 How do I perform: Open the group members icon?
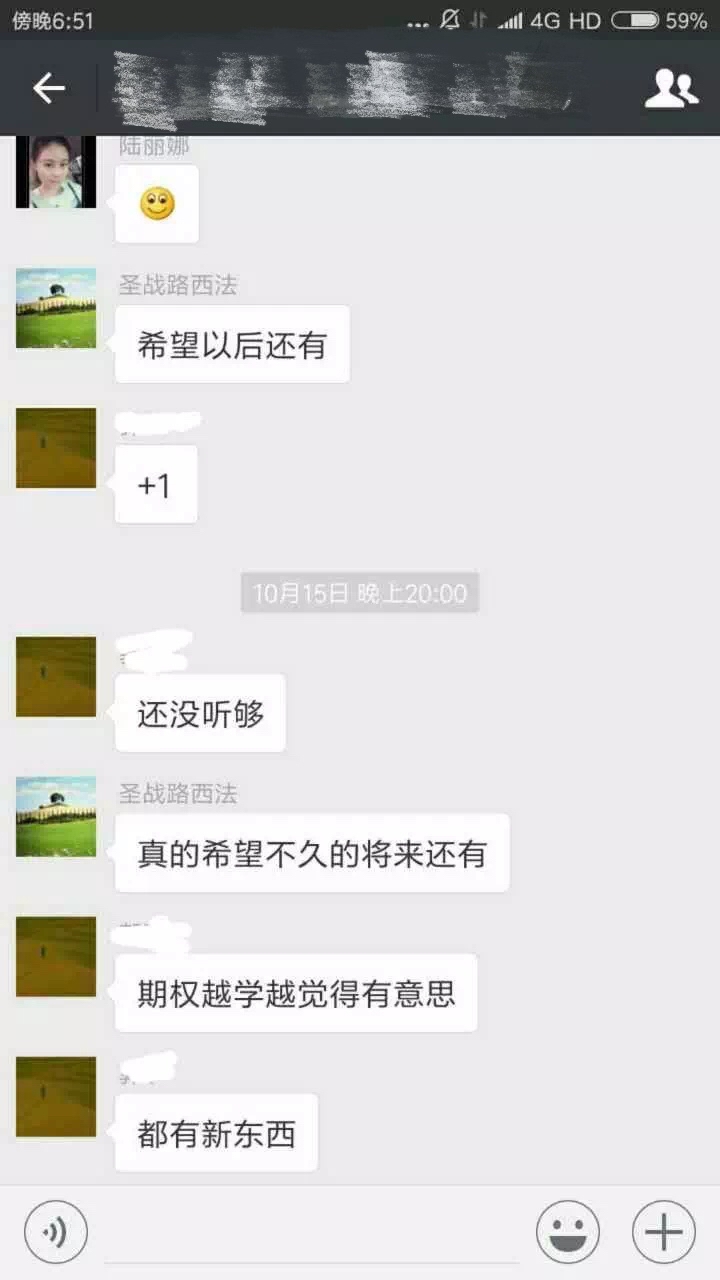click(671, 89)
